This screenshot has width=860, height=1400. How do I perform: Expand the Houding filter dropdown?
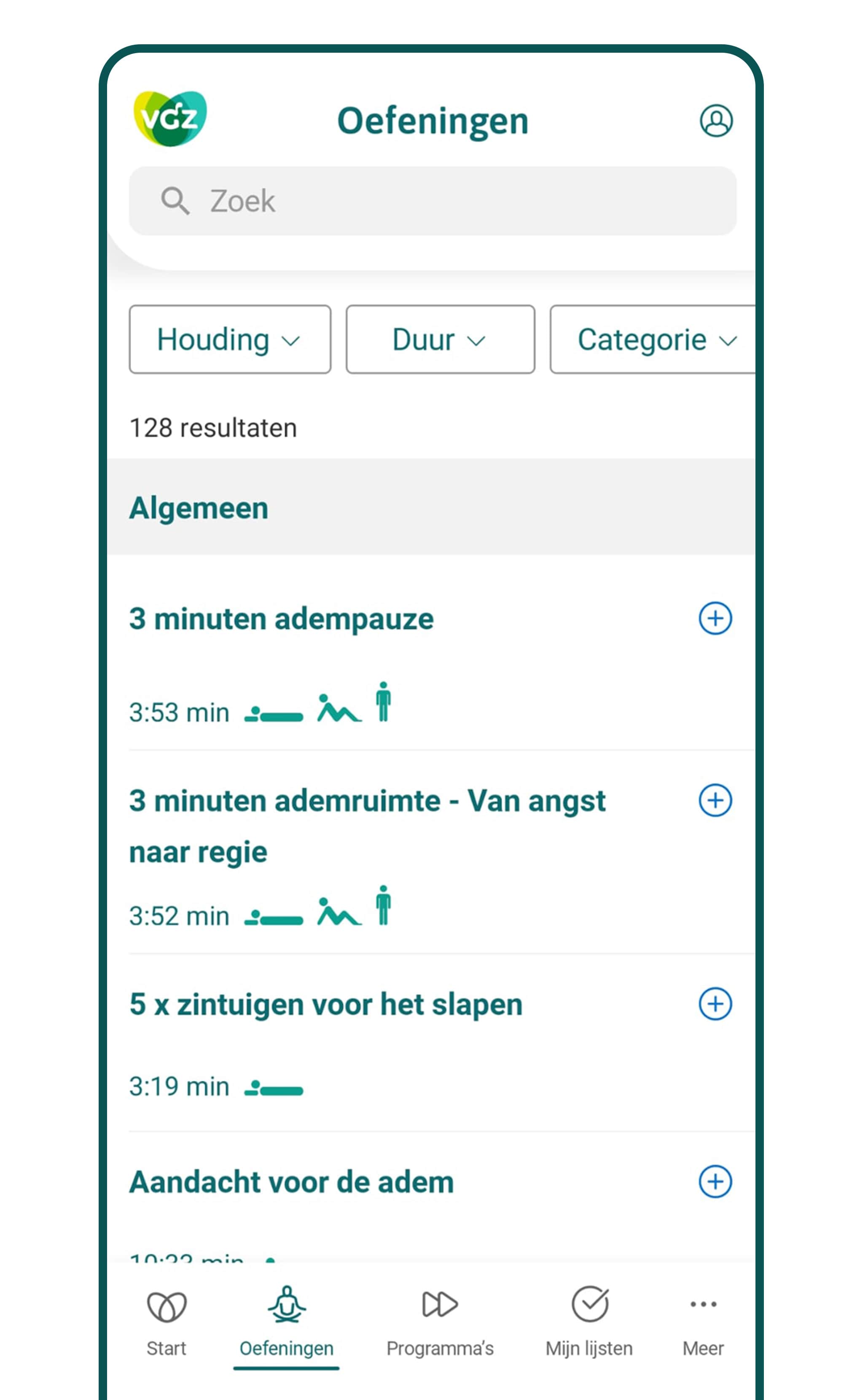[x=230, y=339]
